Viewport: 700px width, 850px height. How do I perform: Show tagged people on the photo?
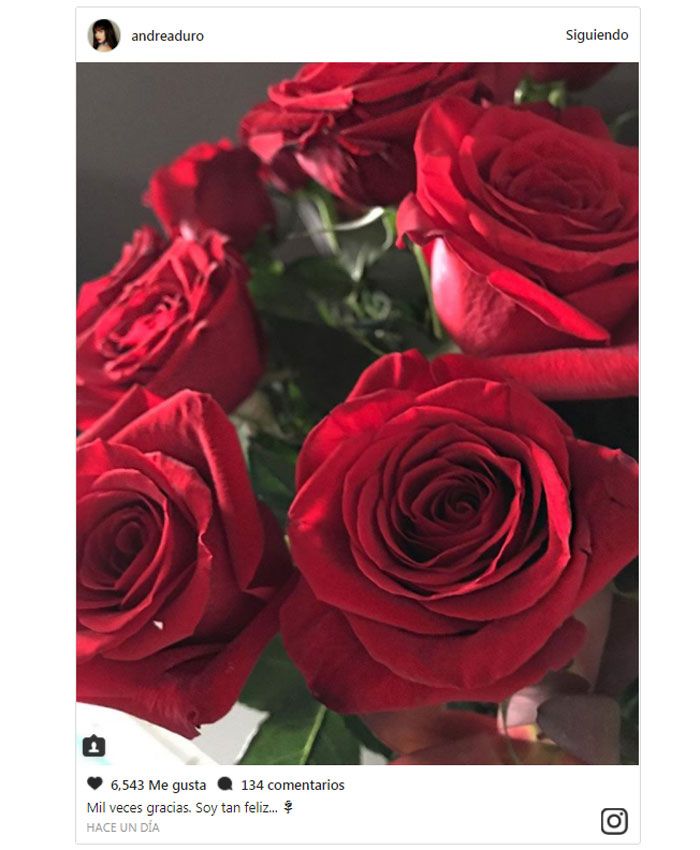pyautogui.click(x=94, y=746)
